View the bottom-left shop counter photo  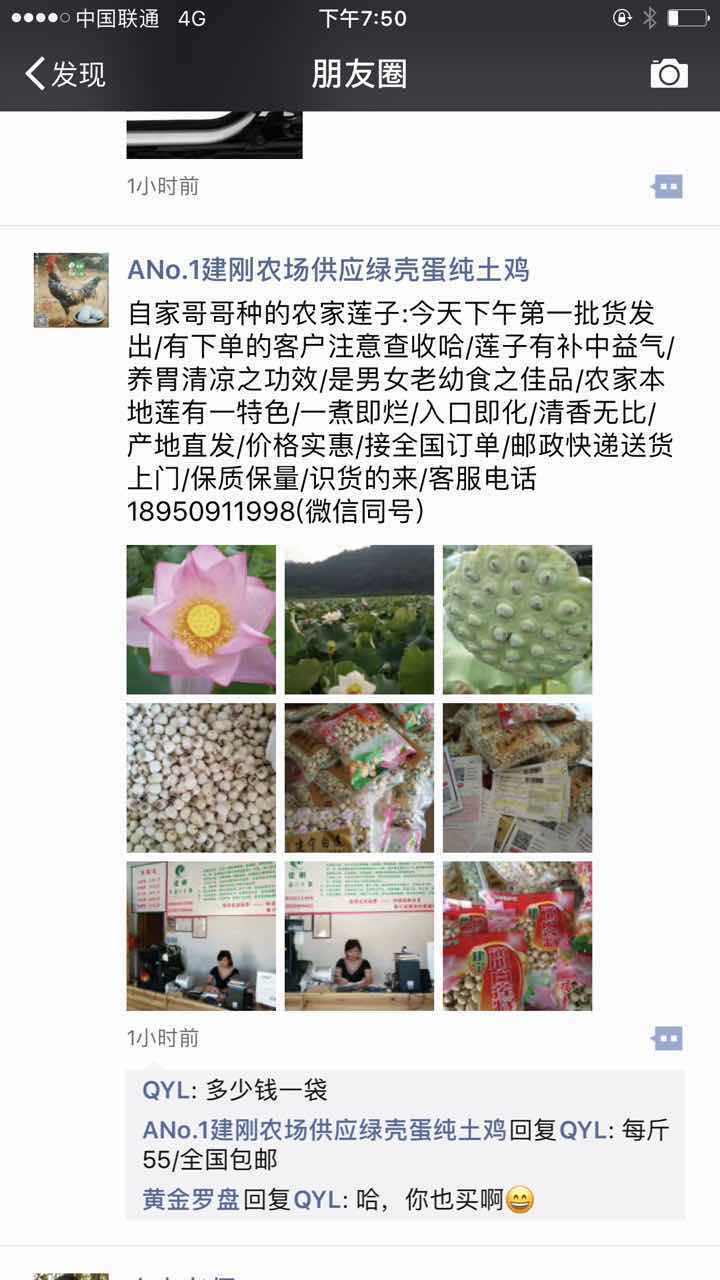(x=201, y=935)
